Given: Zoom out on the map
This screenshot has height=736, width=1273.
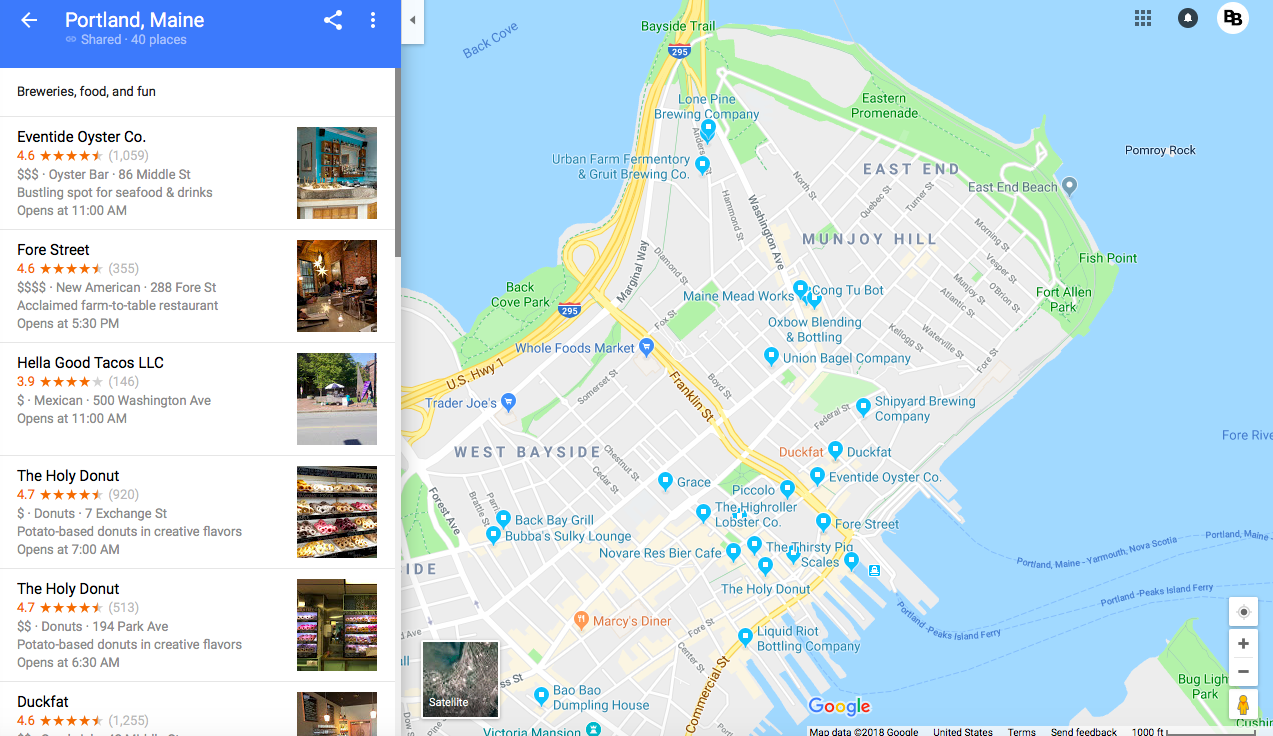Looking at the screenshot, I should (x=1243, y=672).
